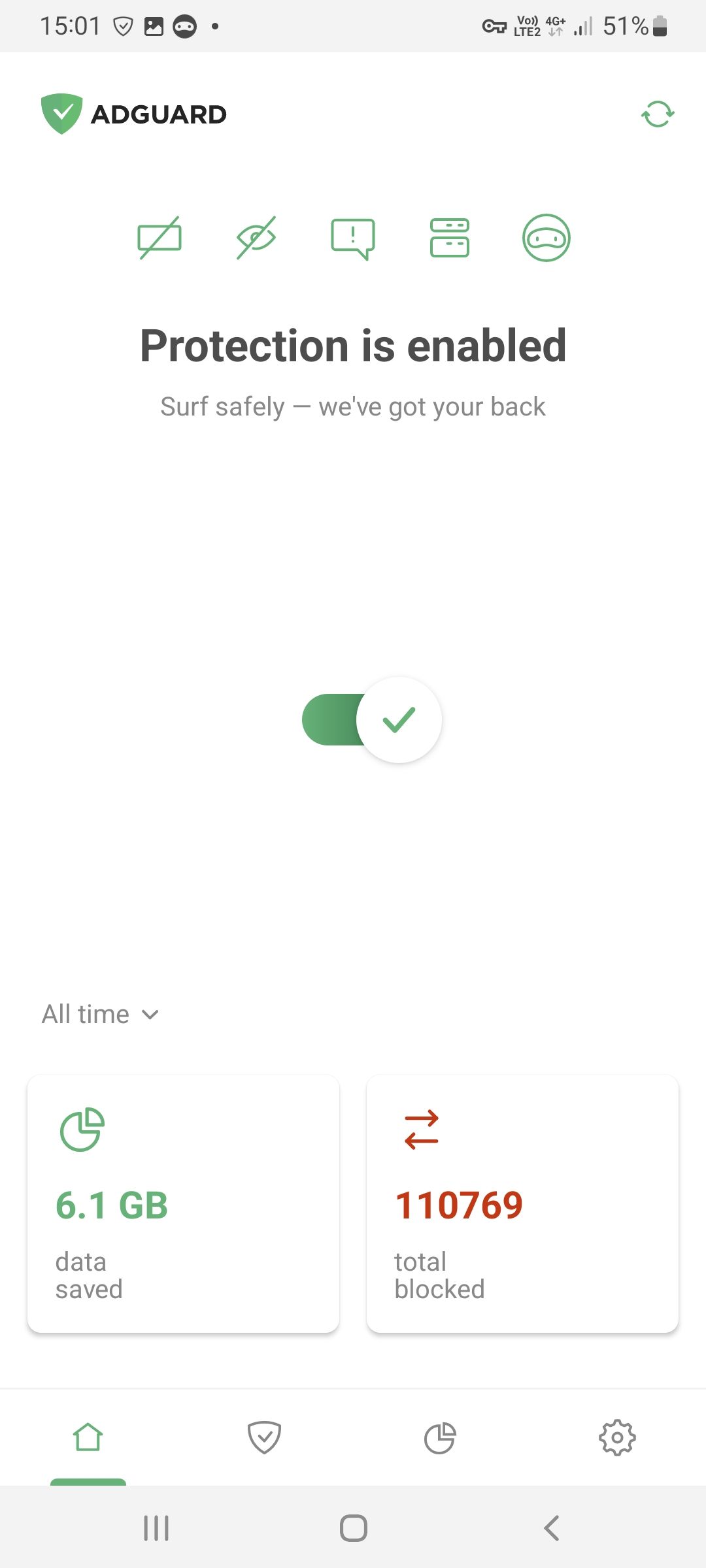This screenshot has width=706, height=1568.
Task: Open the ad blocking icon
Action: 159,238
